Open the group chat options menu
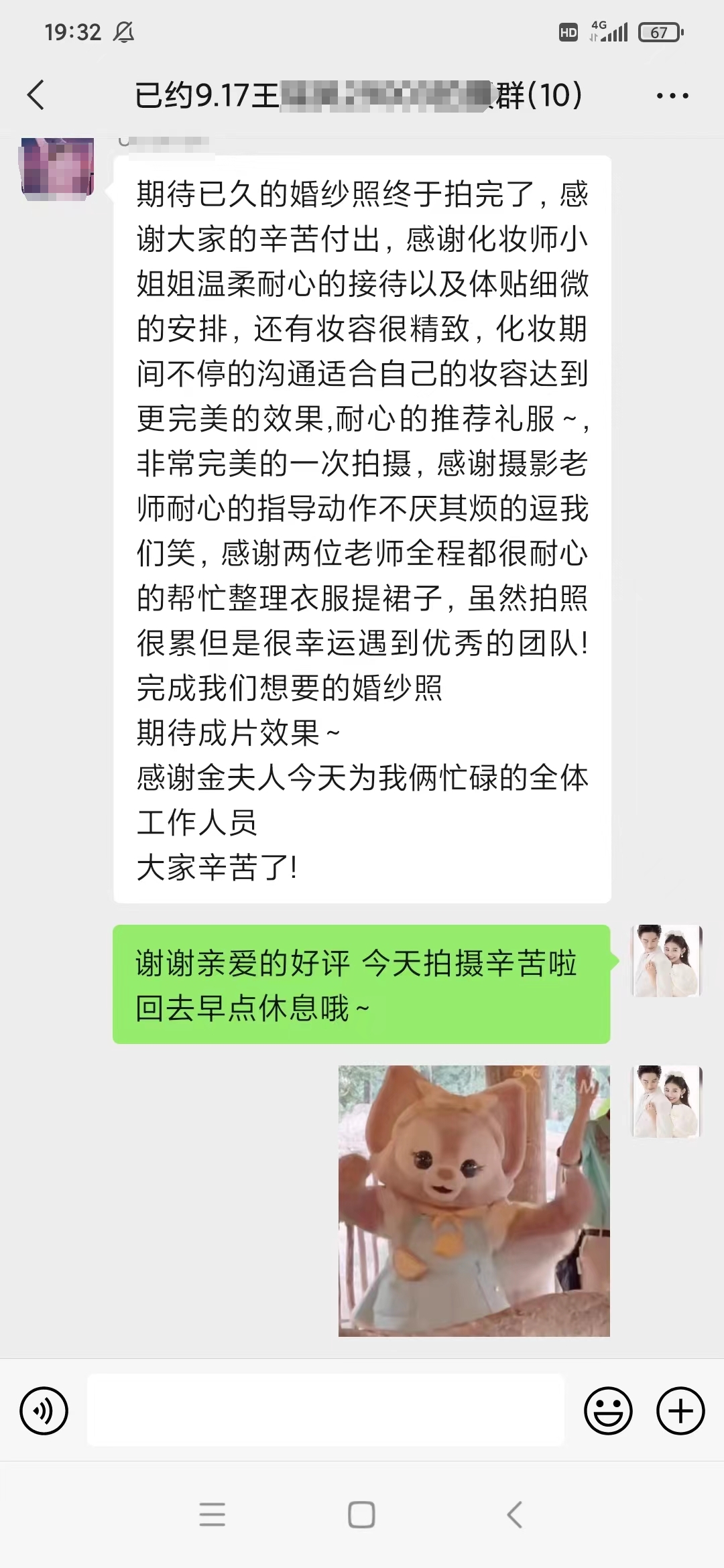The height and width of the screenshot is (1568, 724). pyautogui.click(x=672, y=96)
